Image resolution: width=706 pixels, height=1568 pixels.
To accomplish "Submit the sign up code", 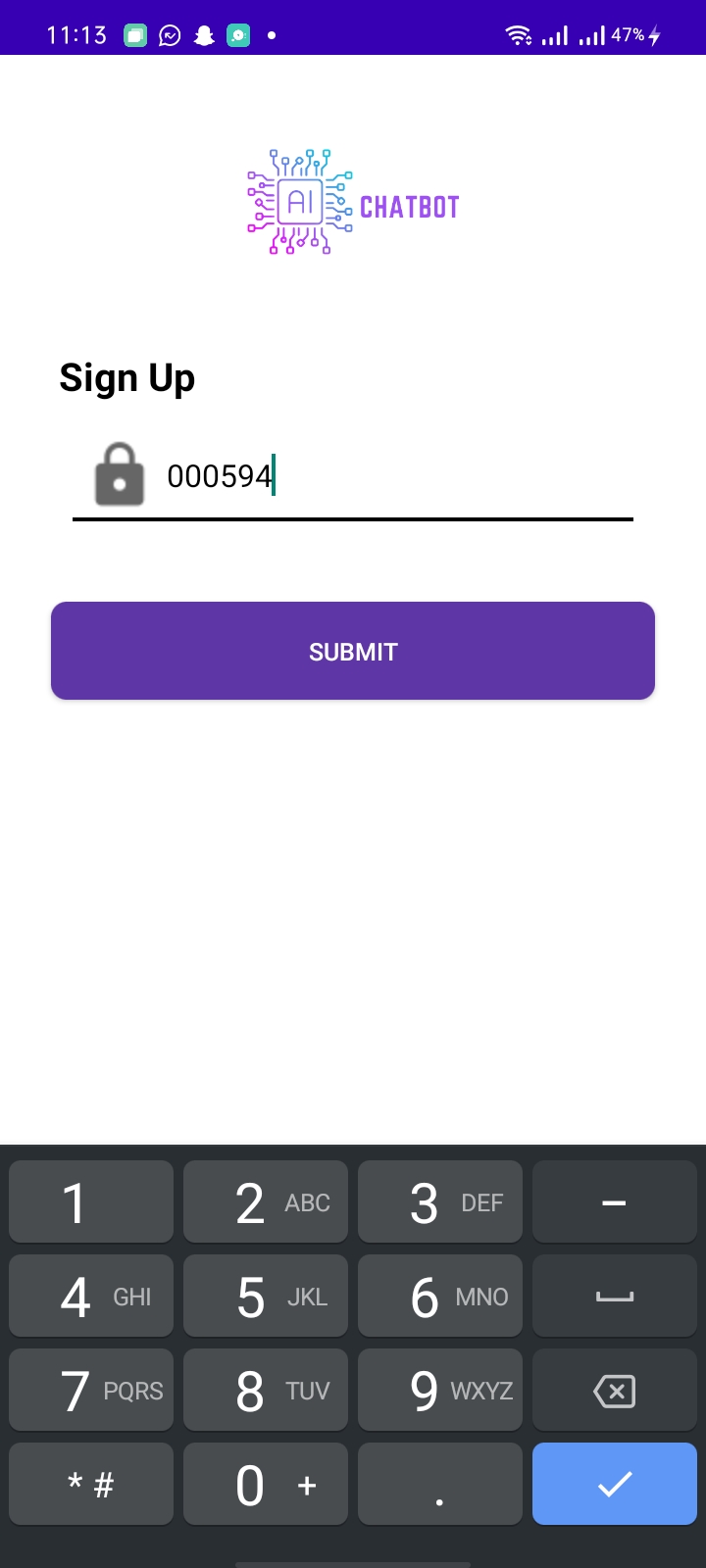I will coord(353,651).
